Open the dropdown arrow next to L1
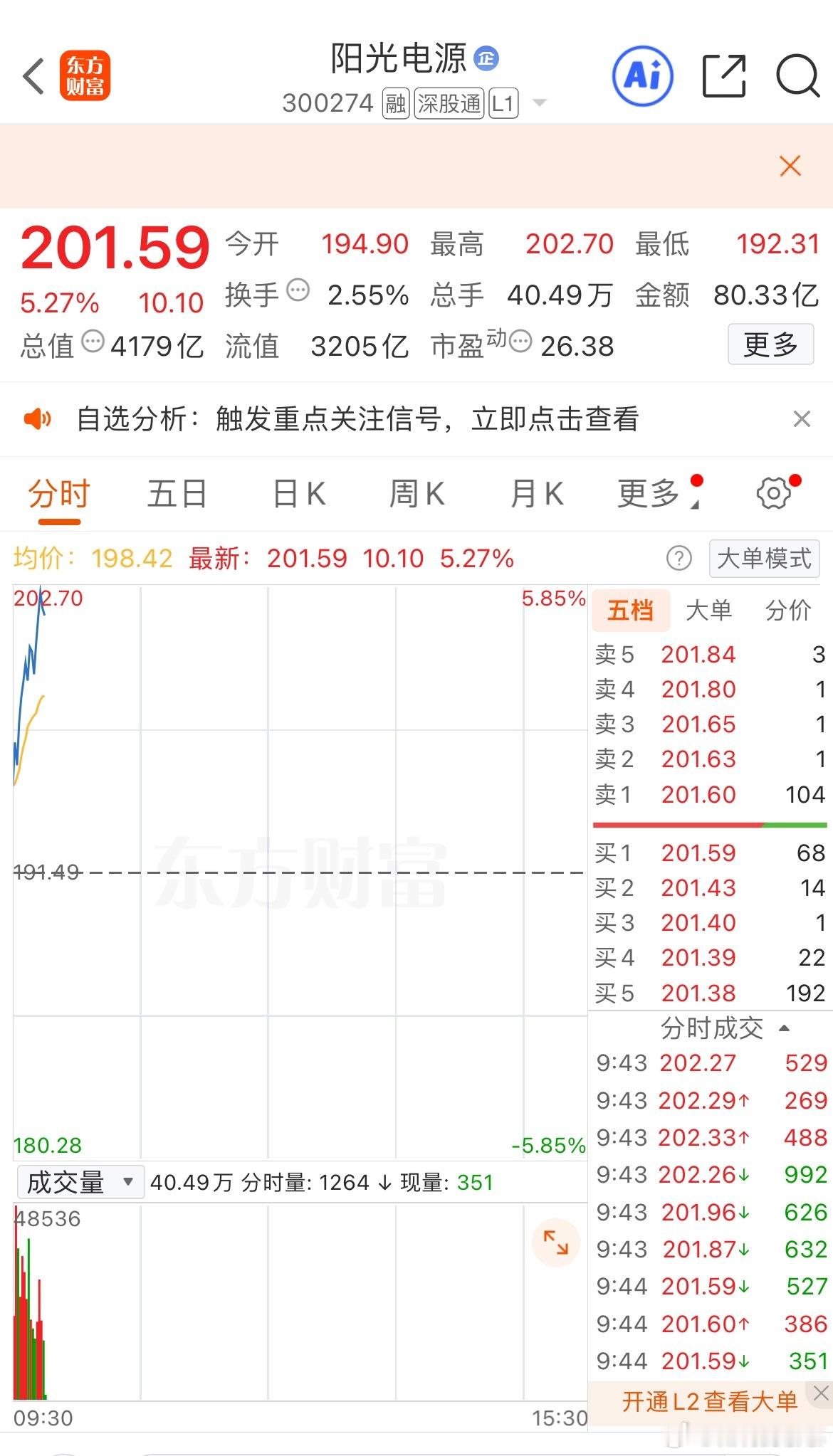 click(539, 104)
